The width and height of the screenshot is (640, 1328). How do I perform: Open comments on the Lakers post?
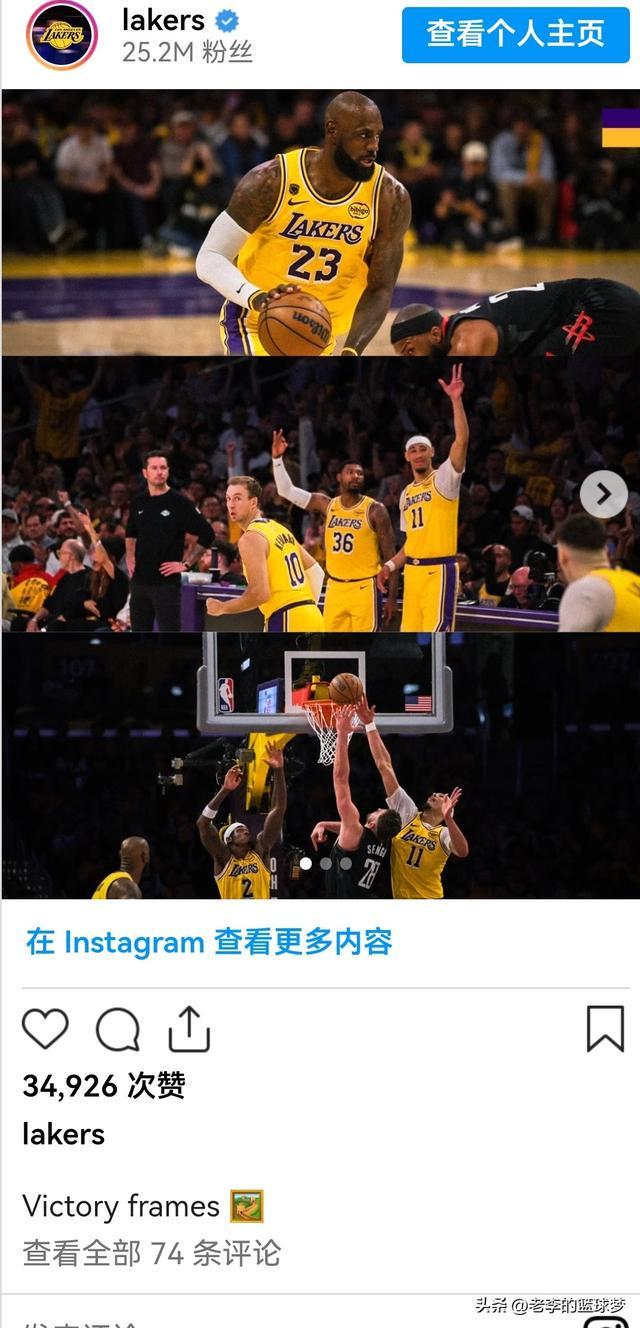pyautogui.click(x=118, y=1029)
